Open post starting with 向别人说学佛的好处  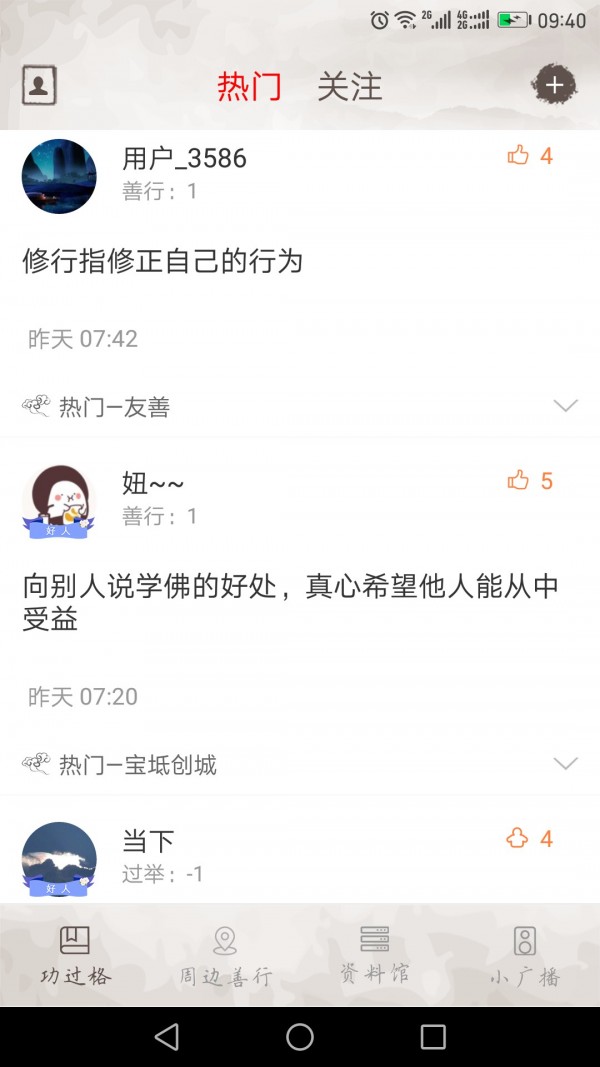(x=290, y=602)
